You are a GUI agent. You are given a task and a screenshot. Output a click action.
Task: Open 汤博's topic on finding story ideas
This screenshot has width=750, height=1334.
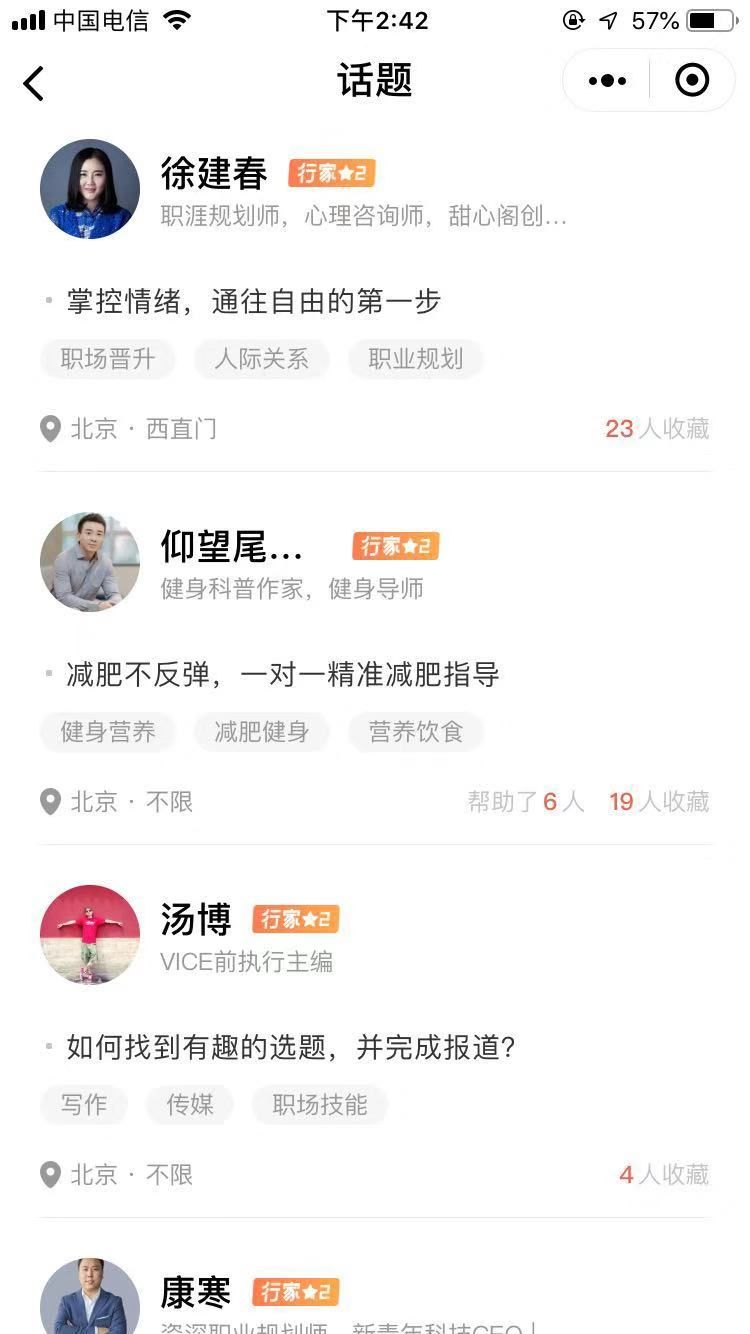click(291, 1048)
